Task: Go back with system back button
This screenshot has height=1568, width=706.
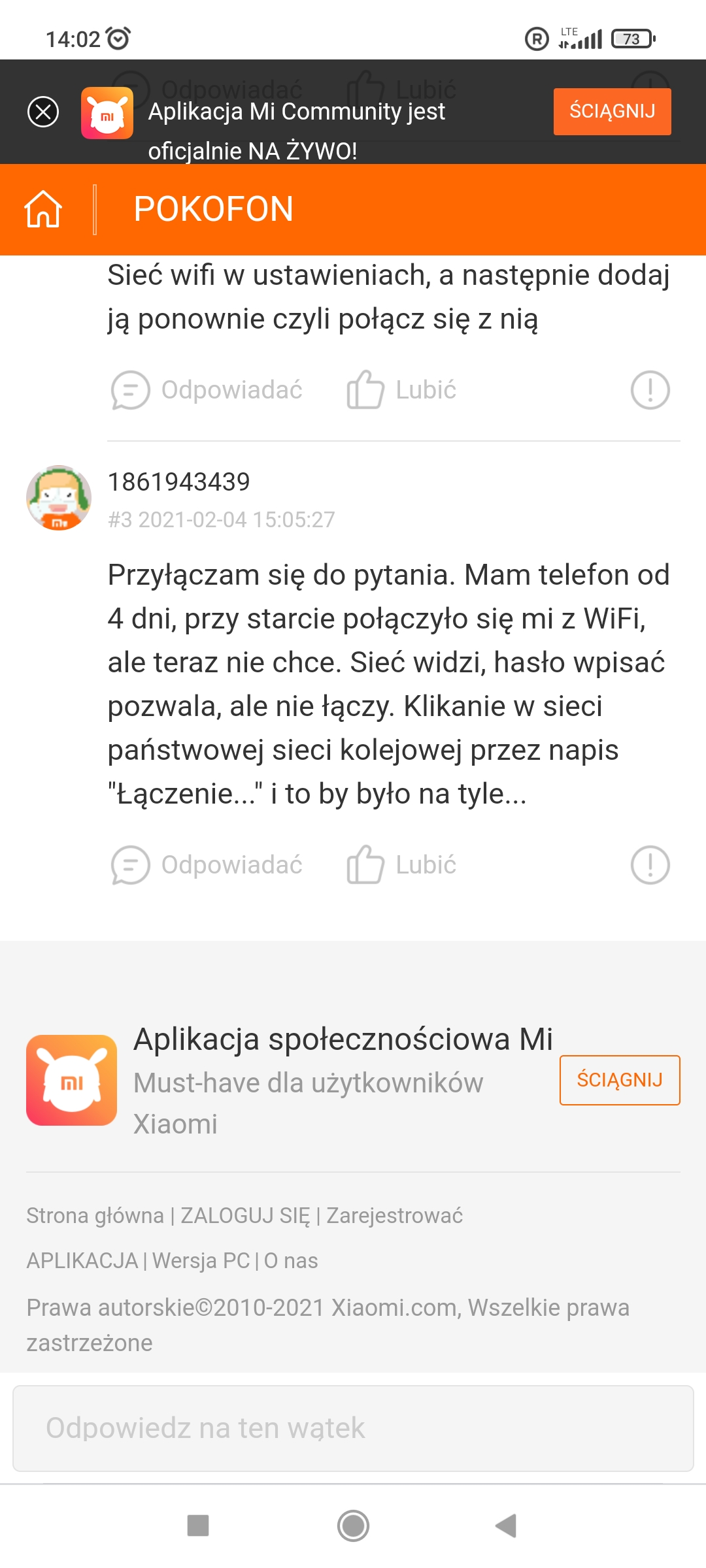Action: pos(506,1526)
